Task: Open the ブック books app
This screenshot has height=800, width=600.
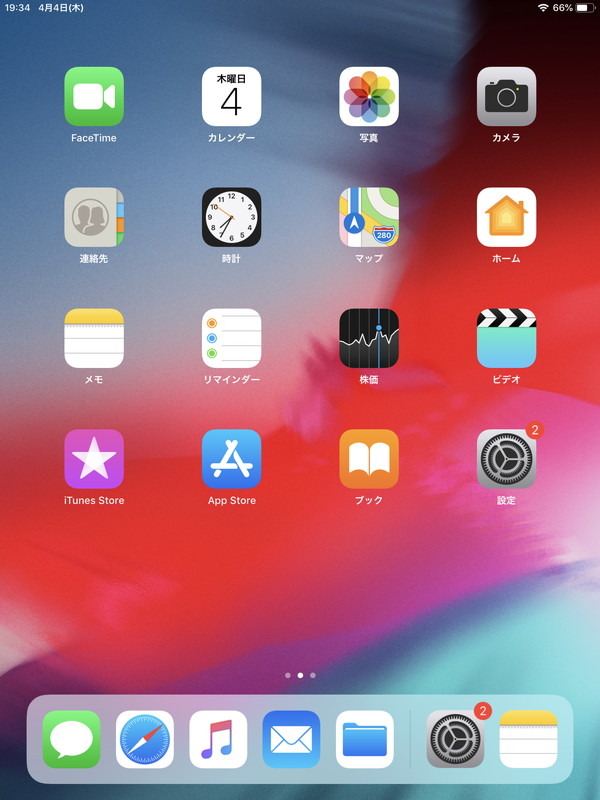Action: (x=369, y=459)
